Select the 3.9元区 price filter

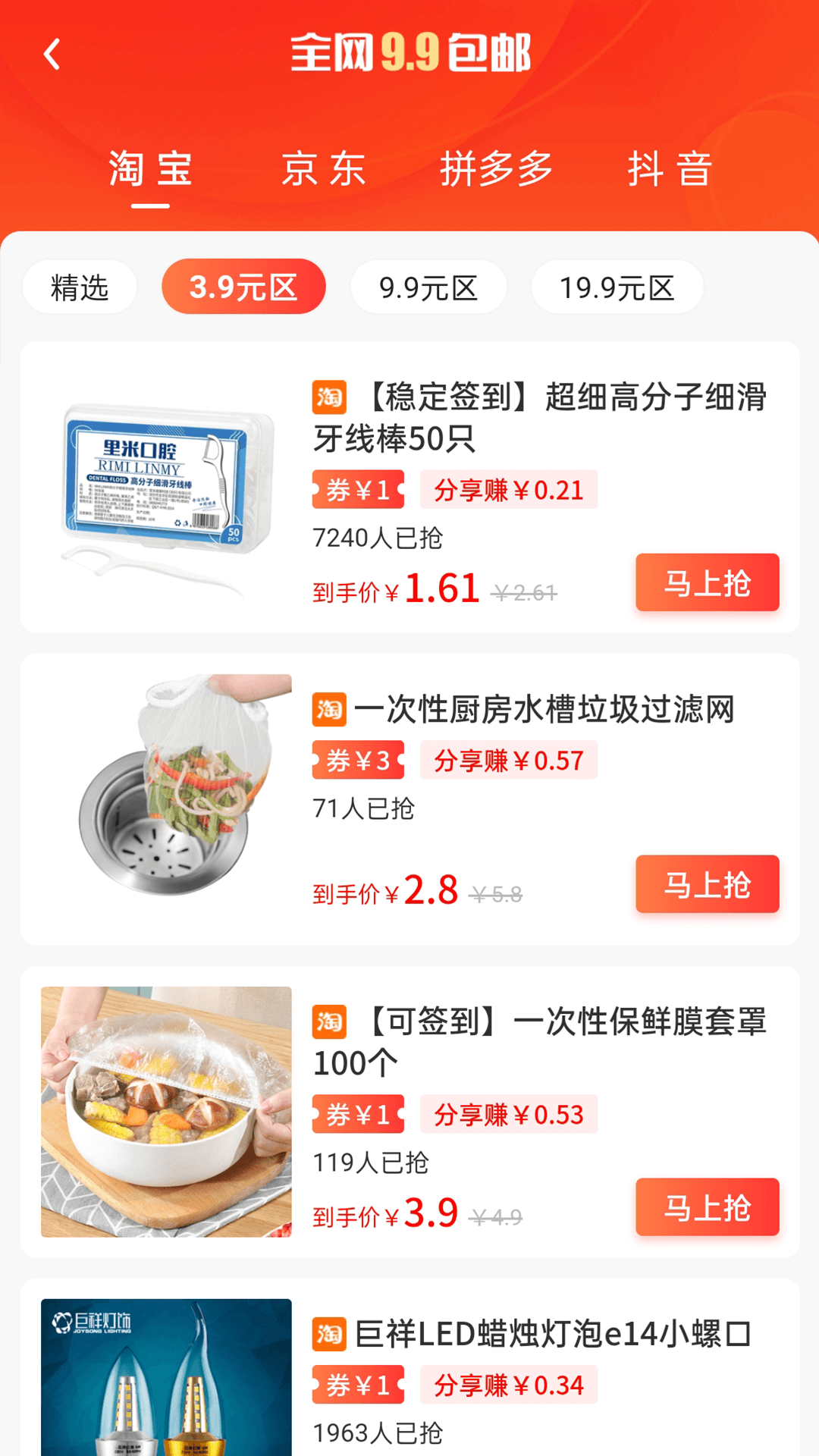pyautogui.click(x=243, y=286)
